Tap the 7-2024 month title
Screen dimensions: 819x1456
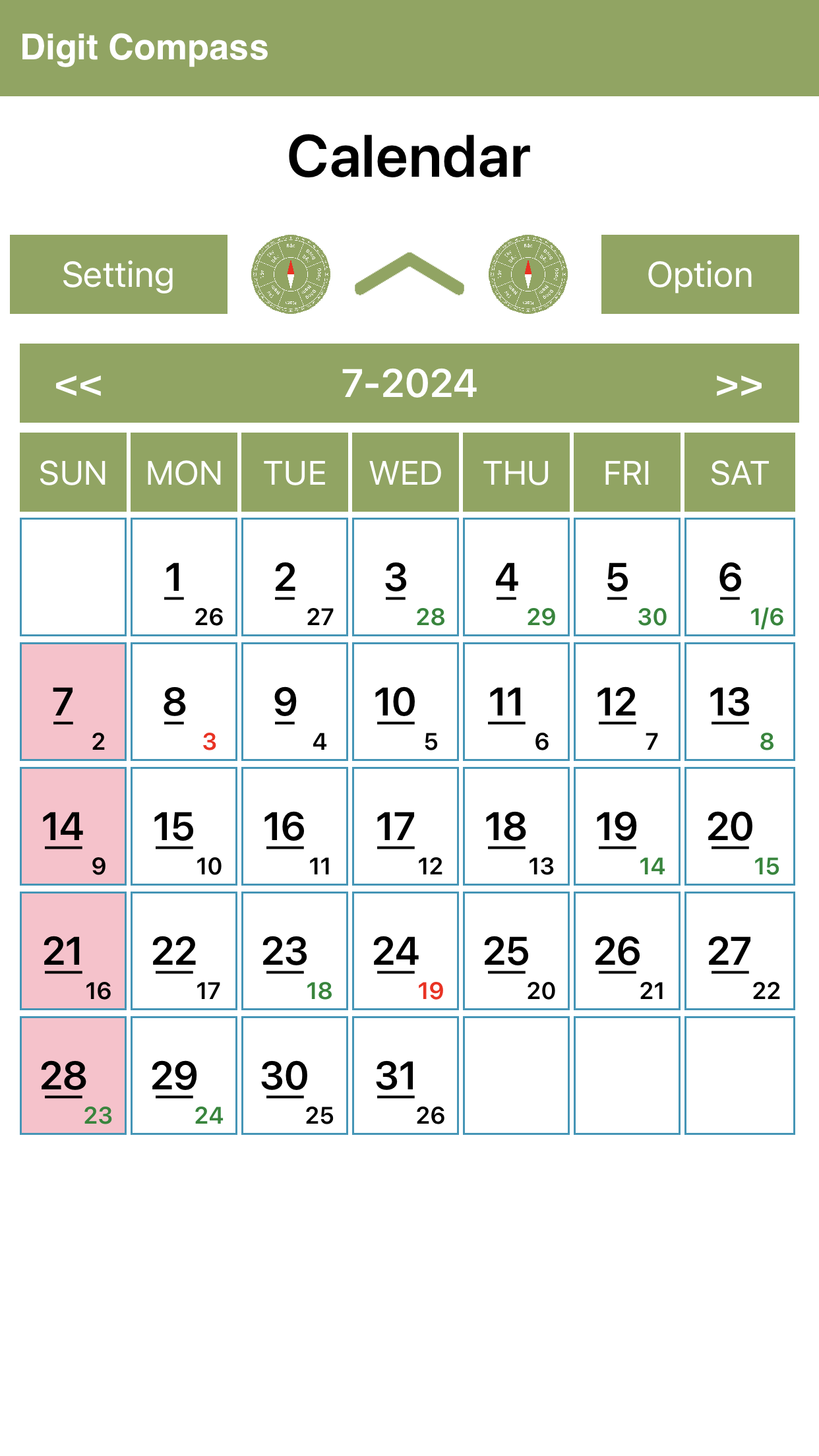click(x=409, y=383)
